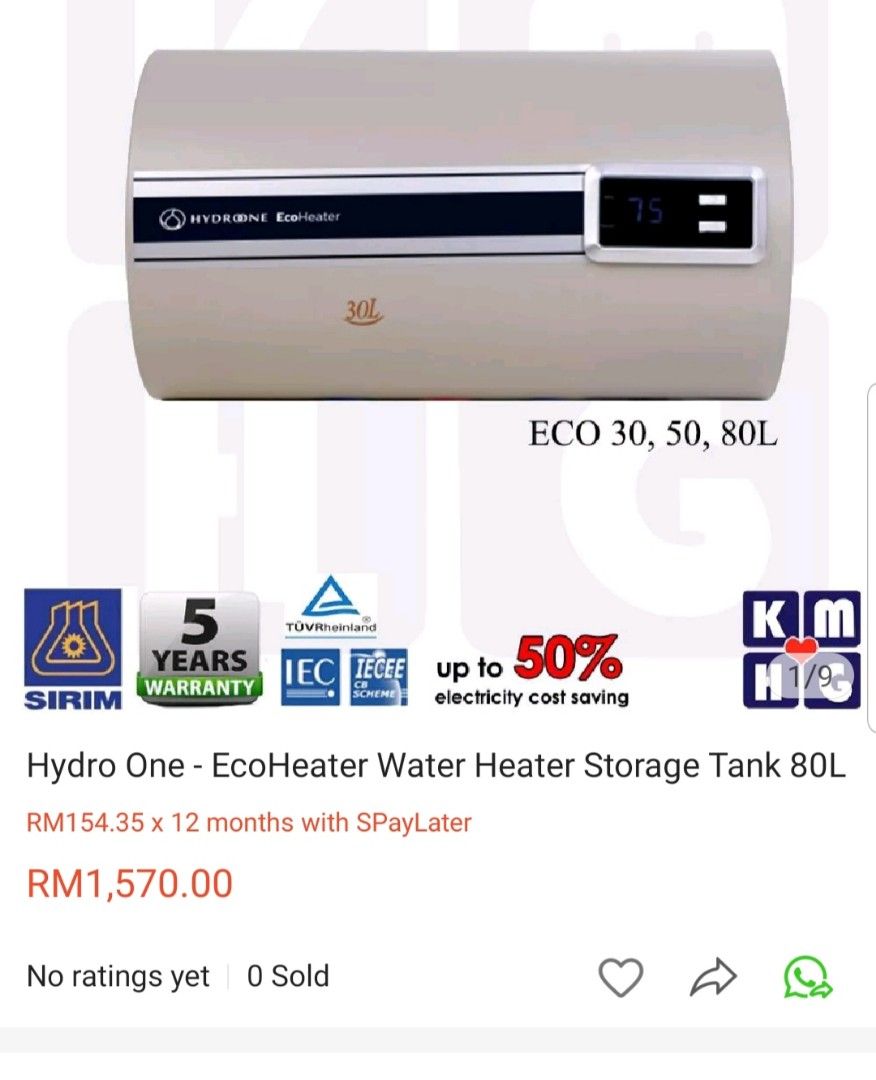Open No ratings yet section

point(117,976)
